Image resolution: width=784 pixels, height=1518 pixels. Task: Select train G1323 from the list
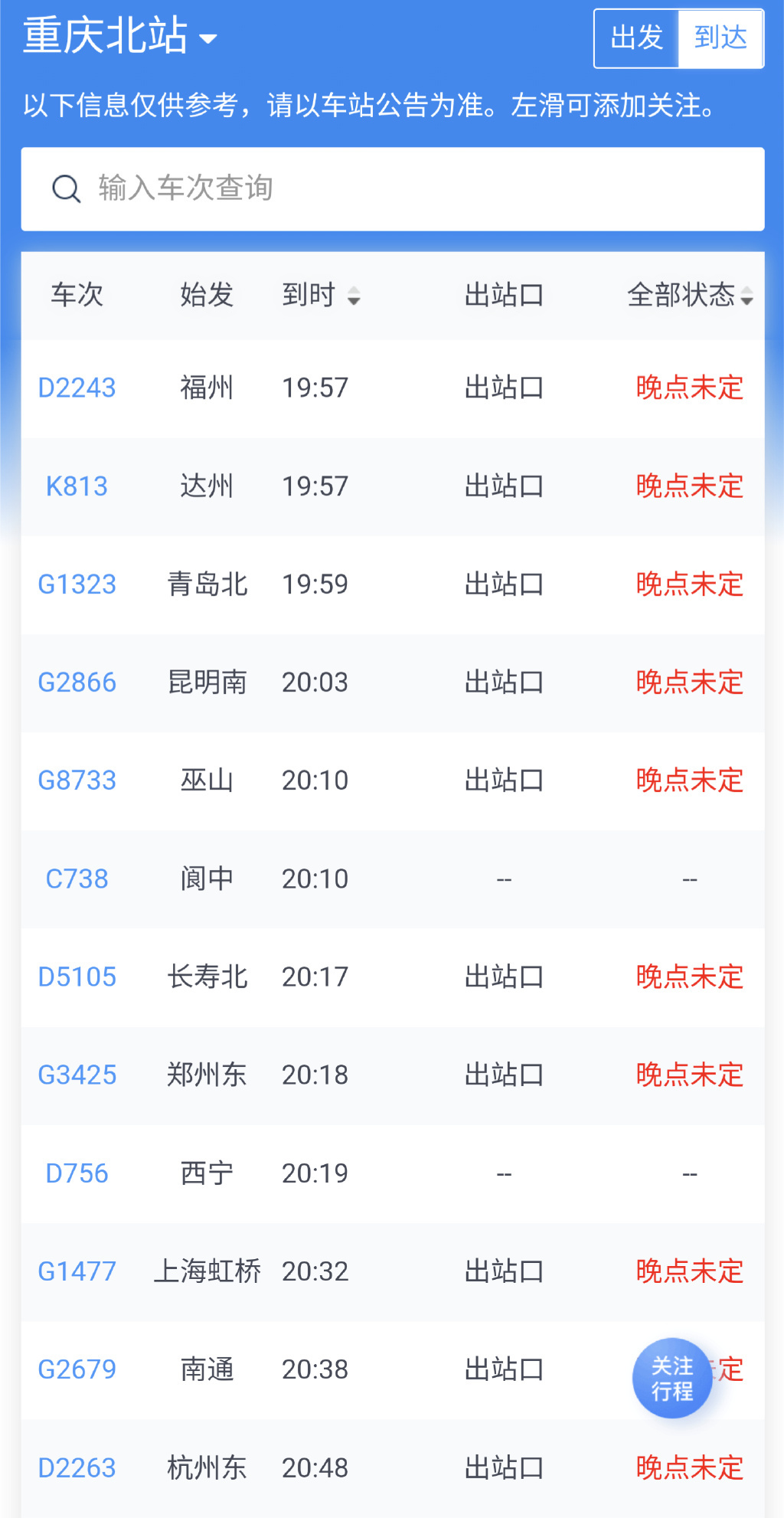[77, 584]
